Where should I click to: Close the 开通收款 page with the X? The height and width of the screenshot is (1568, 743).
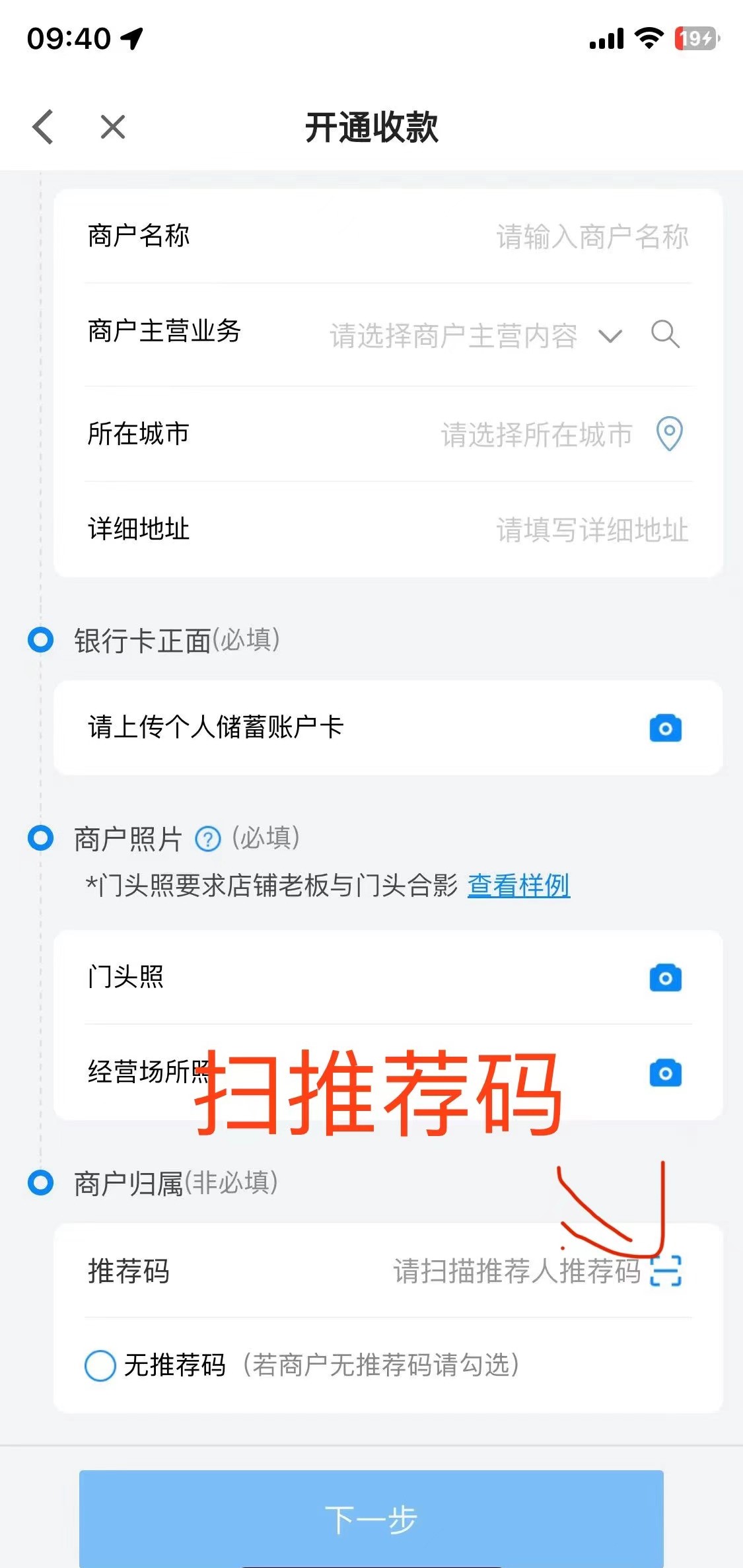pyautogui.click(x=111, y=127)
